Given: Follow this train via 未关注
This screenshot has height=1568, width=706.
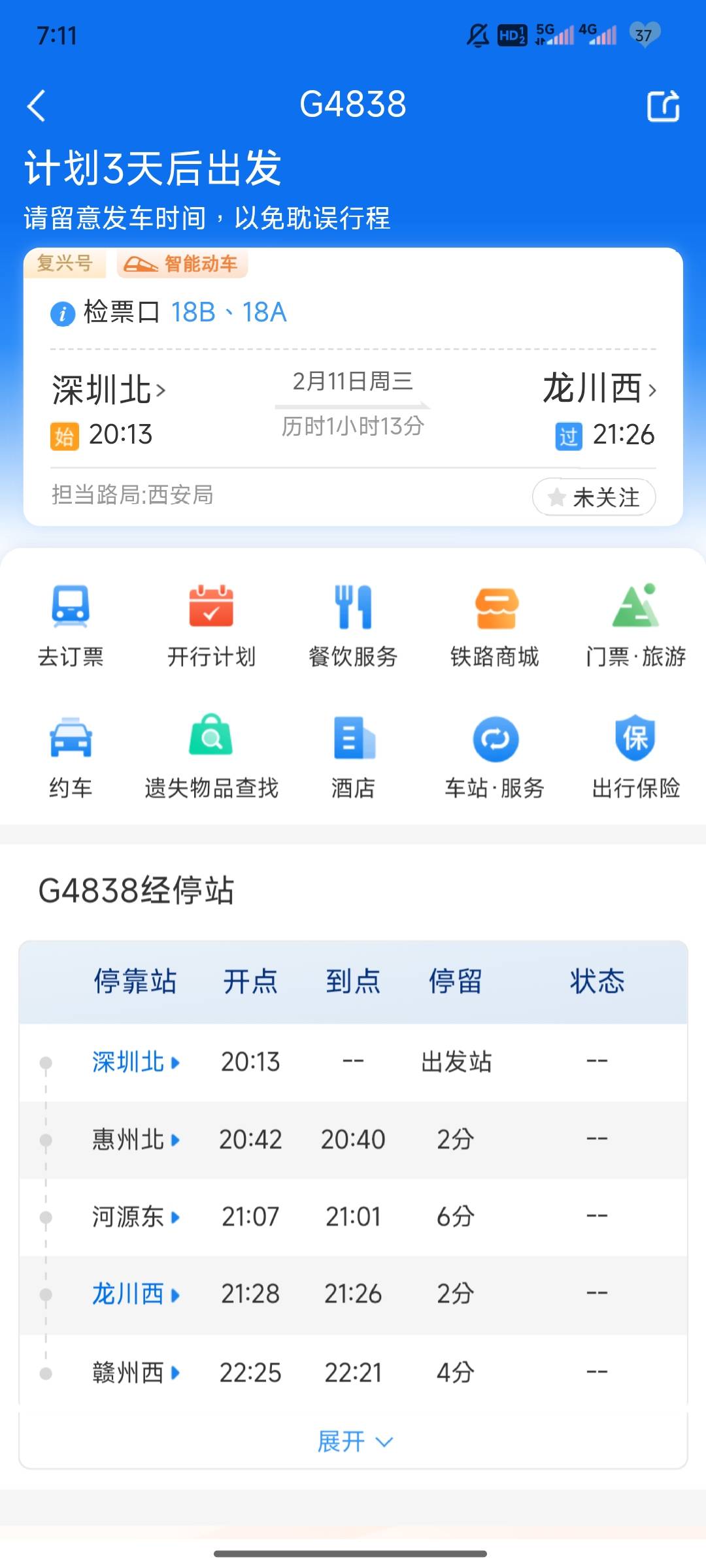Looking at the screenshot, I should [594, 497].
